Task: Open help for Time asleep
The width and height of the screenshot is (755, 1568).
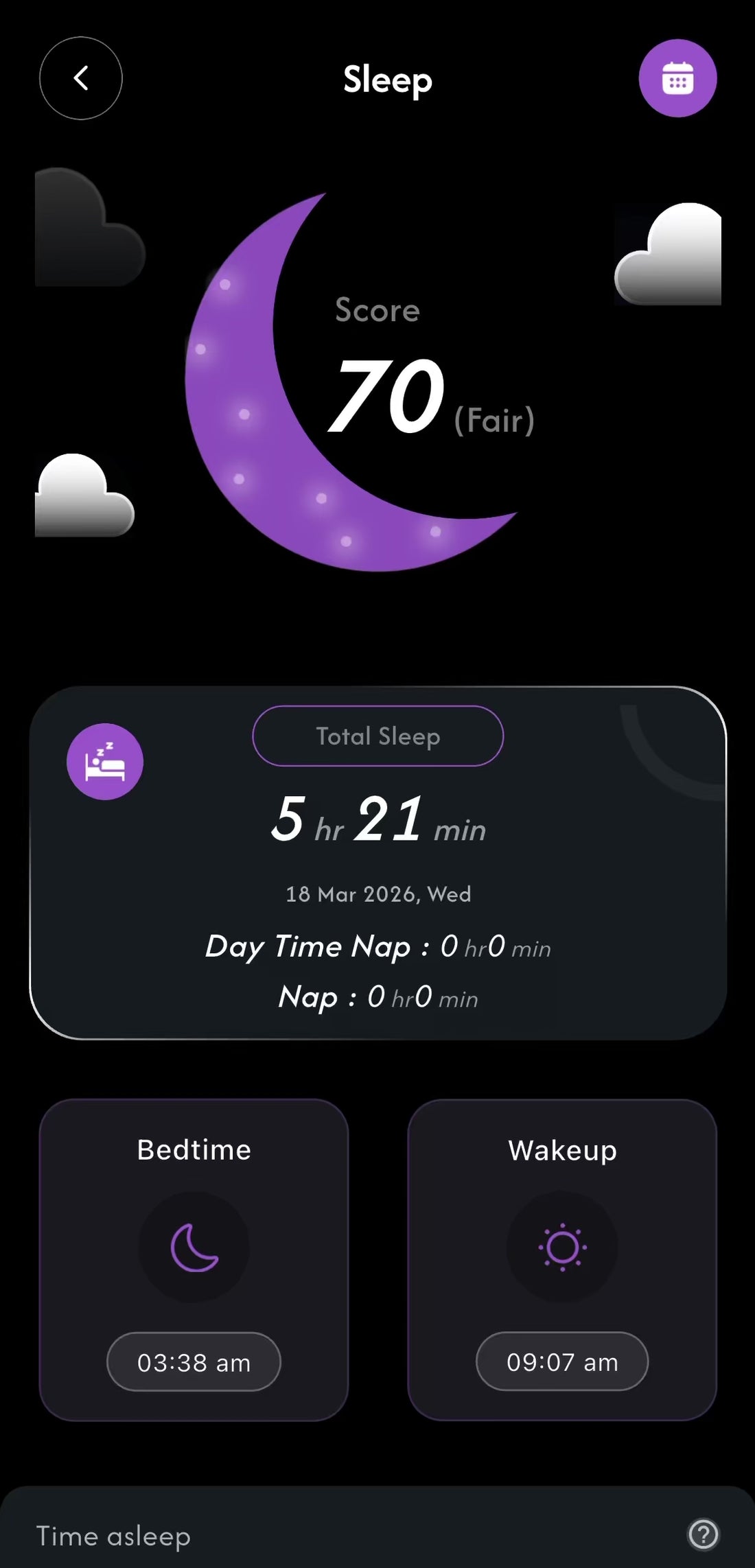Action: tap(703, 1534)
